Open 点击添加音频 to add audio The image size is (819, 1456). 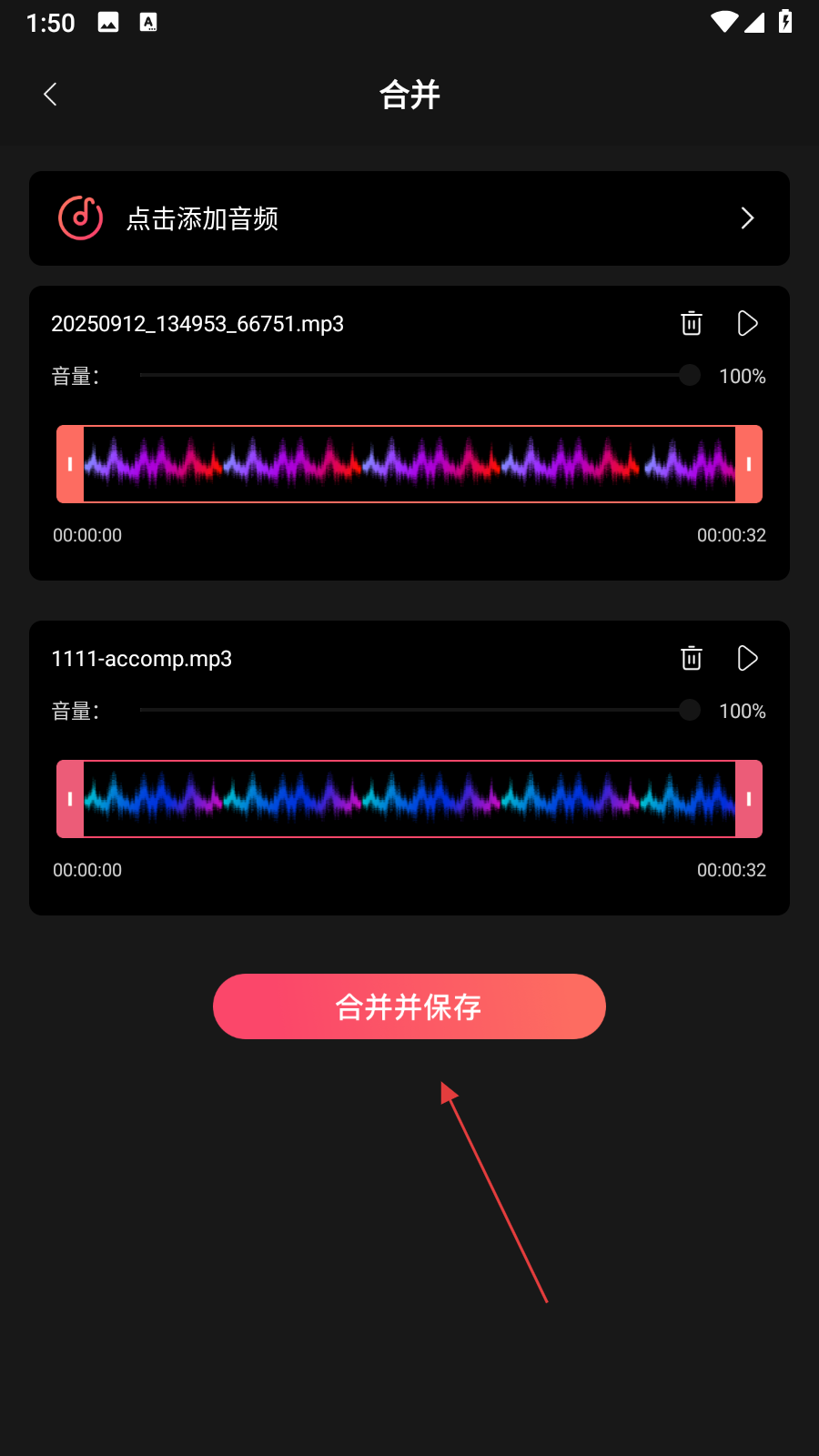(409, 218)
